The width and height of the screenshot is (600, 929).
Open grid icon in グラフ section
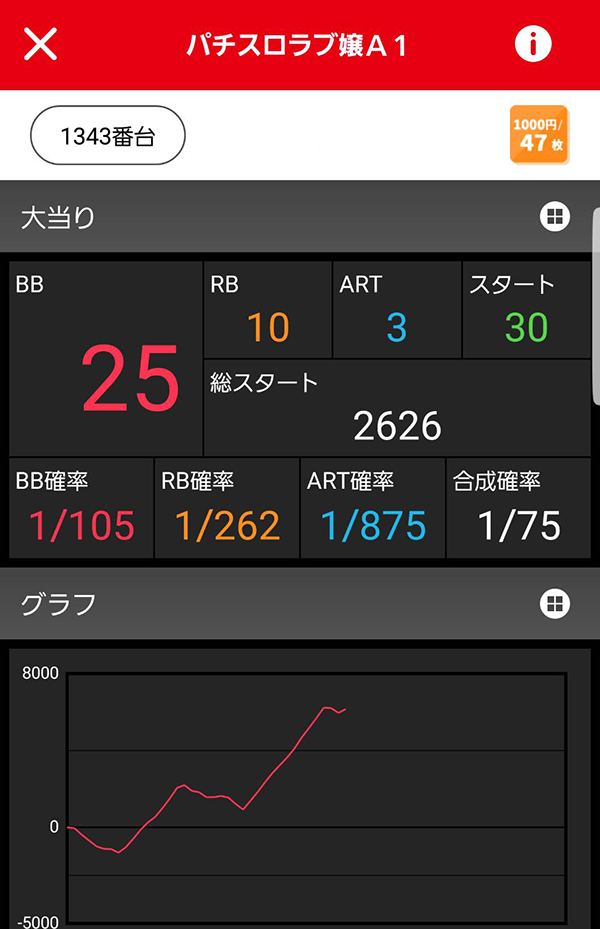click(x=555, y=603)
